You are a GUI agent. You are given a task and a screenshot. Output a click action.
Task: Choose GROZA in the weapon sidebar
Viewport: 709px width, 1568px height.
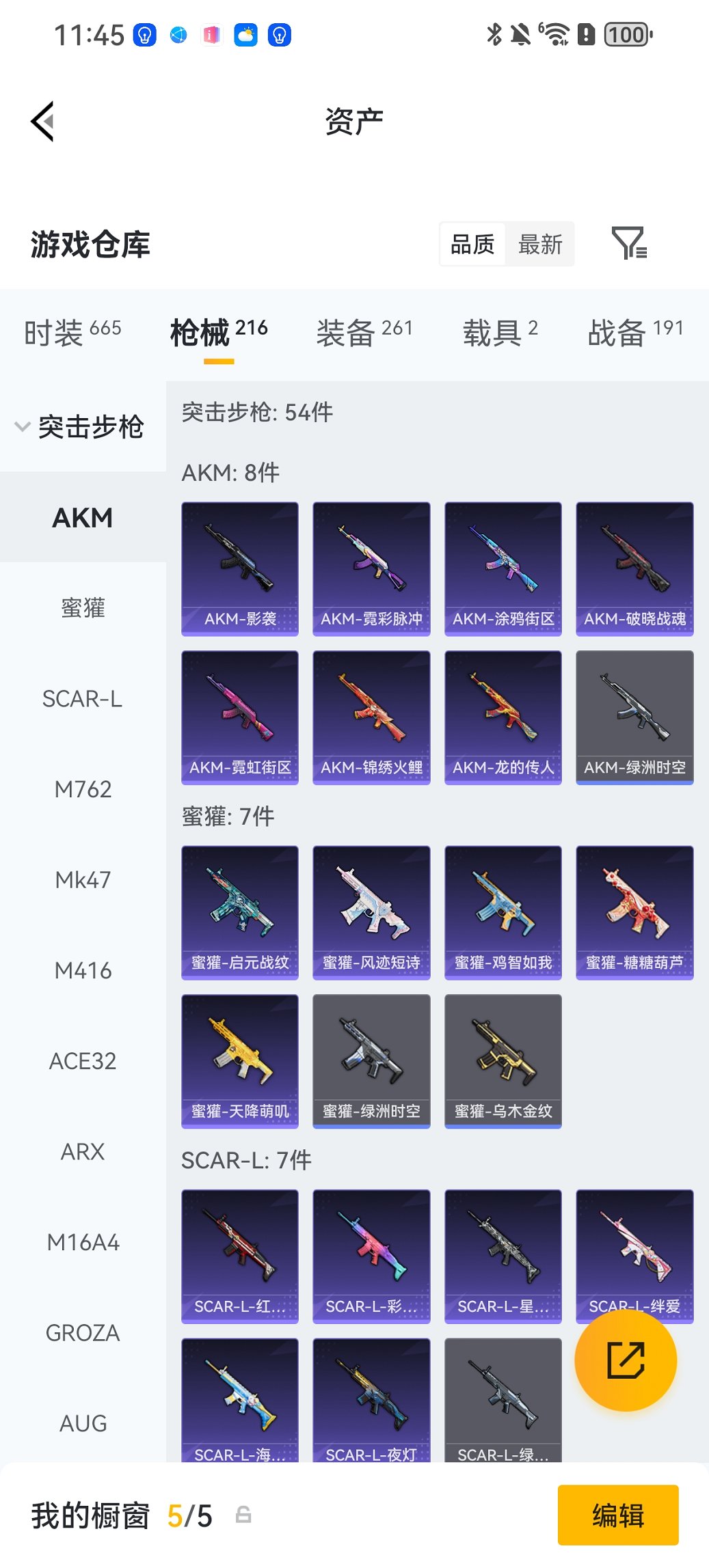coord(83,1332)
